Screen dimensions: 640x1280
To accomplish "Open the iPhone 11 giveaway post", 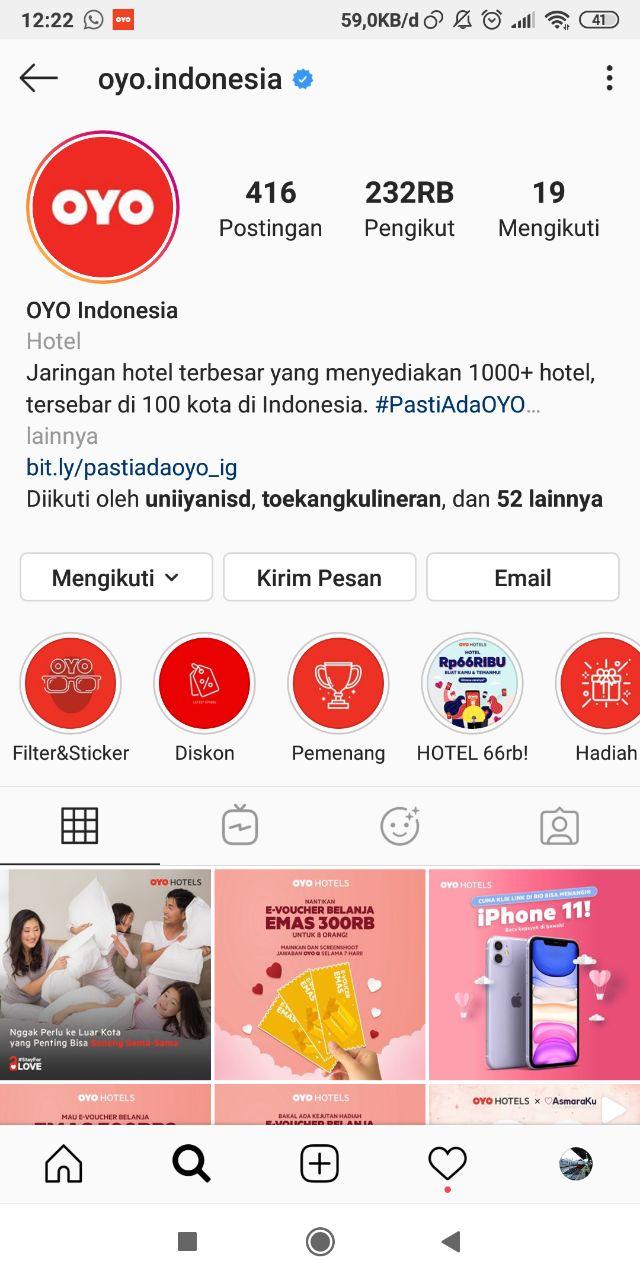I will click(x=534, y=974).
